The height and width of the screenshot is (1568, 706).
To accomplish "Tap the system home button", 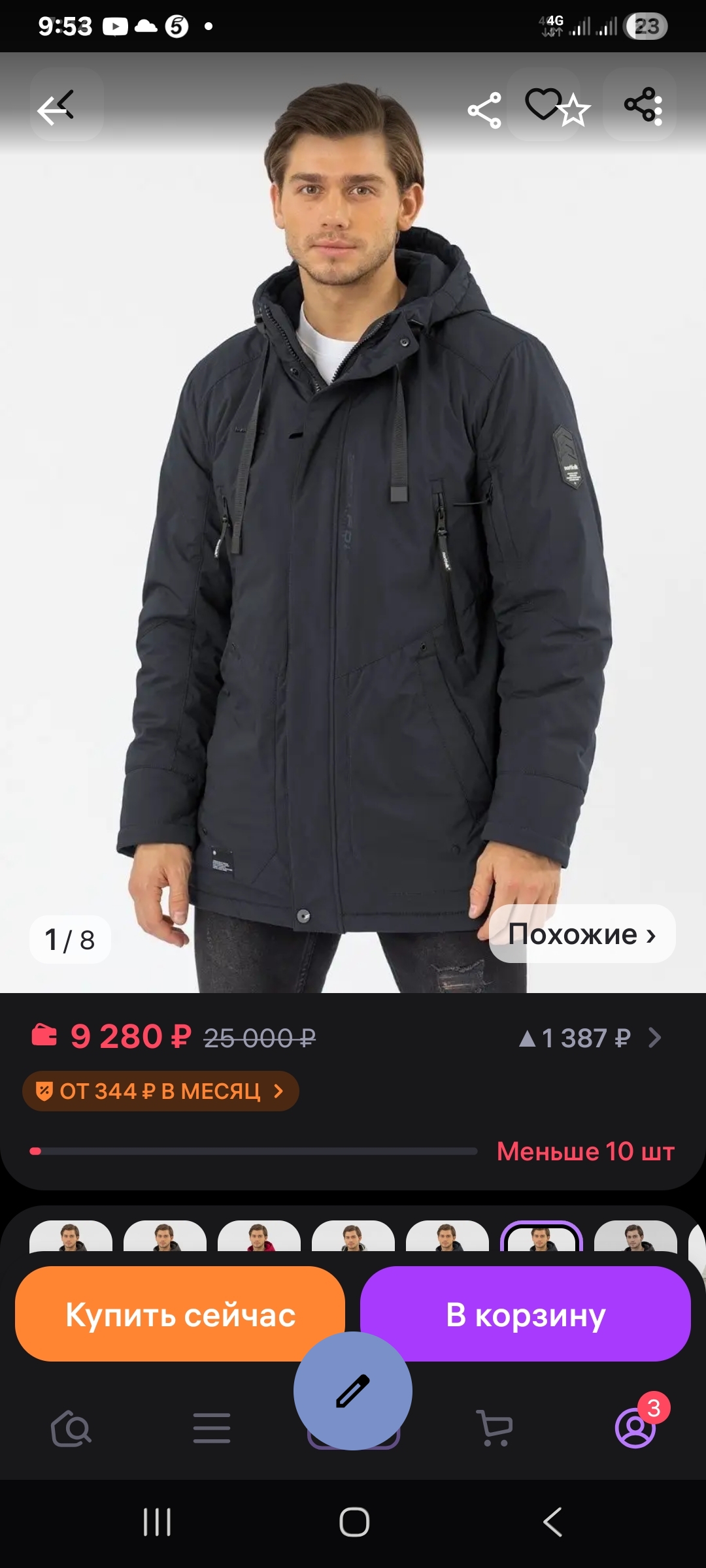I will [354, 1522].
